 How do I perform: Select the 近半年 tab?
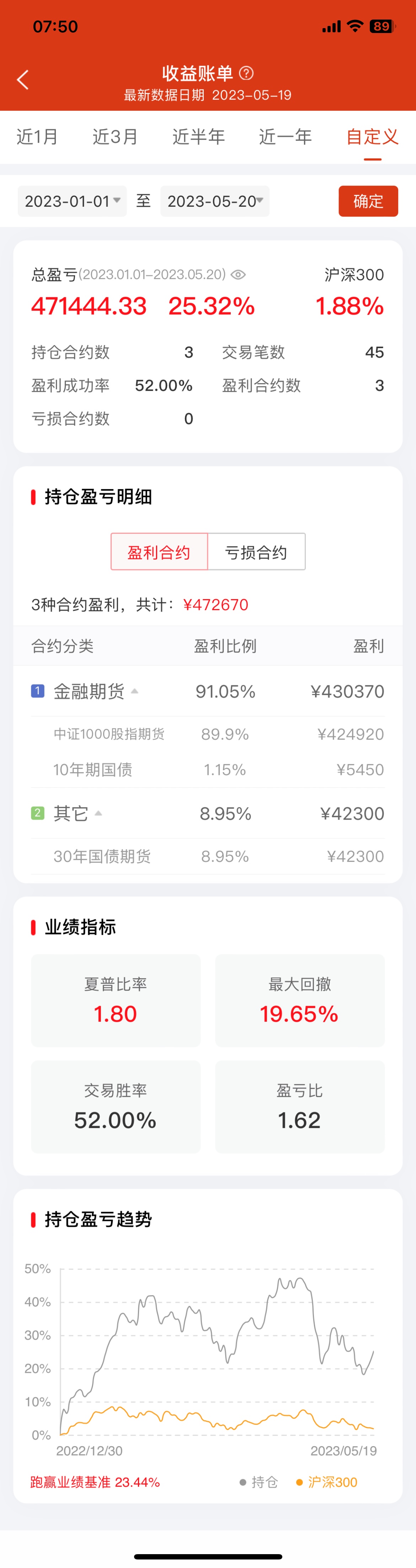pyautogui.click(x=198, y=137)
